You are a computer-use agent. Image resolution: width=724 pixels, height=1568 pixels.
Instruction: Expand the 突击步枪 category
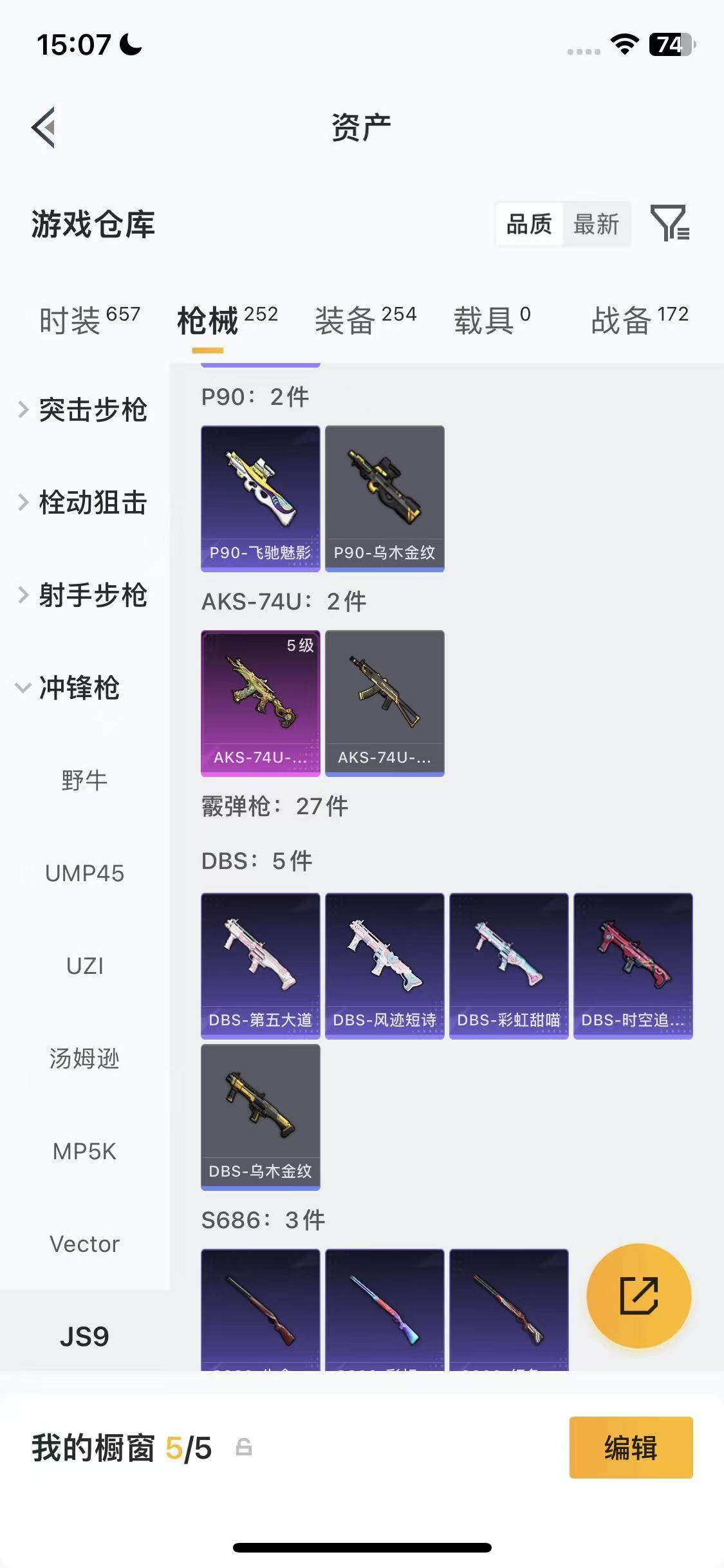tap(84, 409)
